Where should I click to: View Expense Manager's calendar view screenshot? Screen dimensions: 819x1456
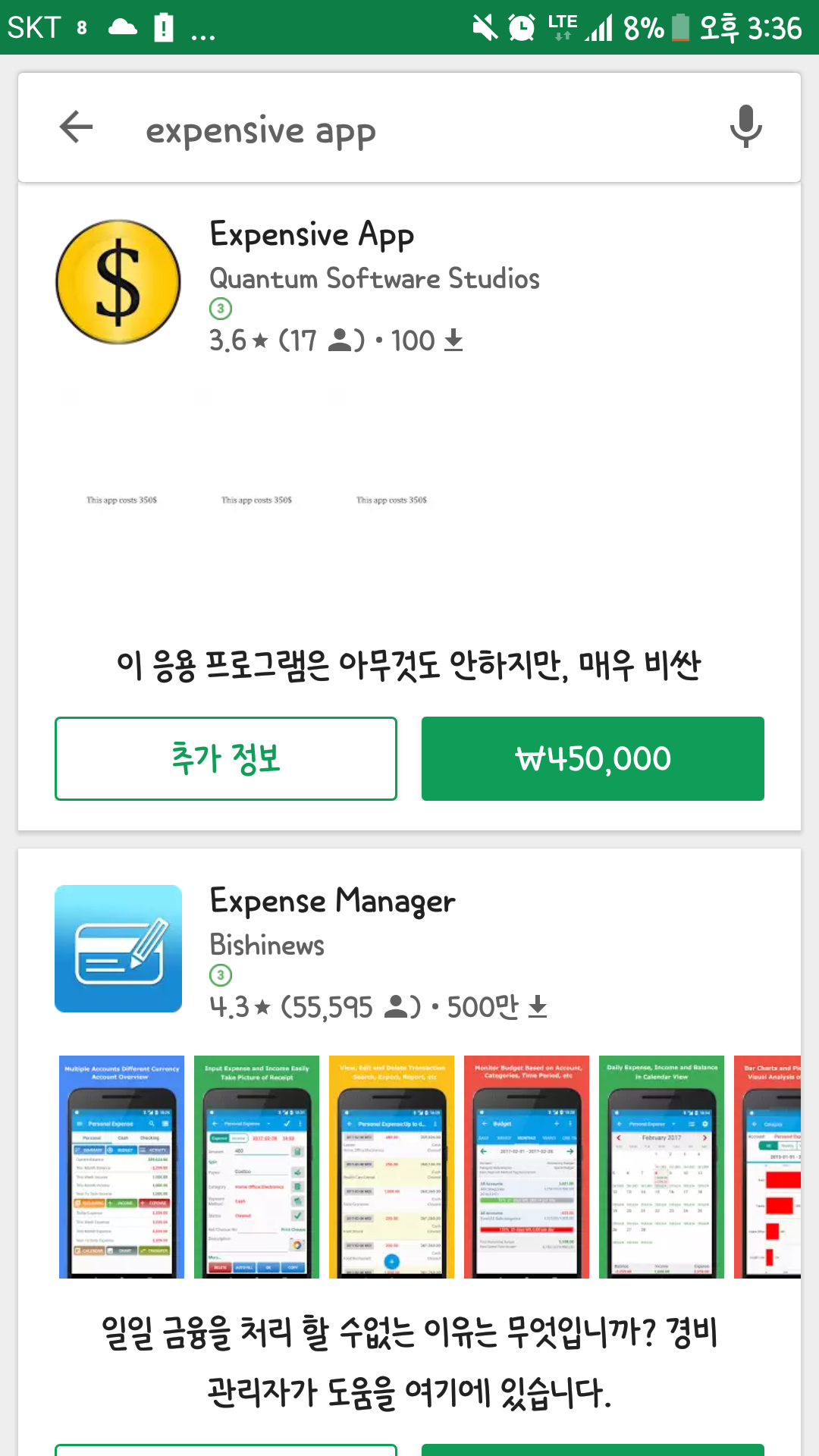click(x=661, y=1167)
